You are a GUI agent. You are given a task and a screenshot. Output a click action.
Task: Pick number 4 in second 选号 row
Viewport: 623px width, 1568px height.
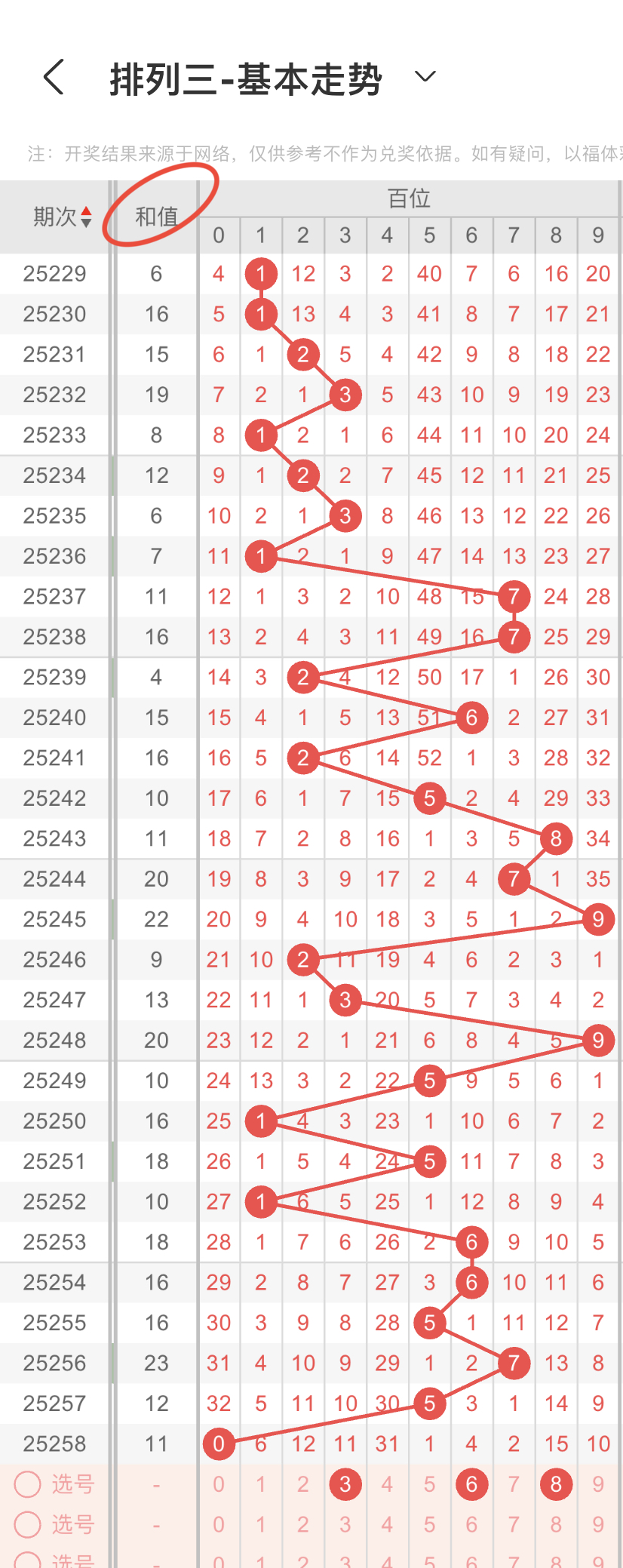point(387,1524)
